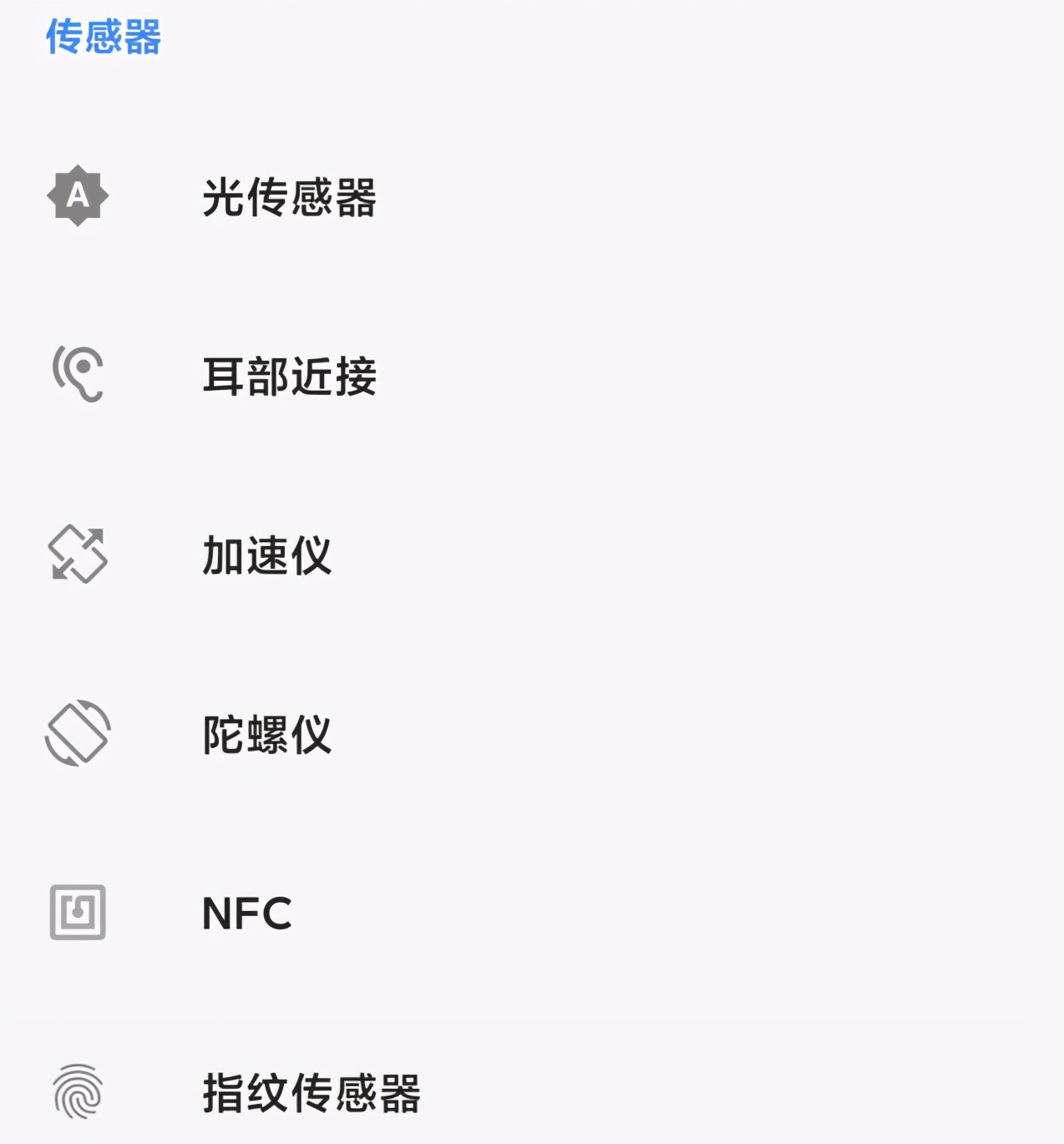The image size is (1064, 1144).
Task: Tap the ear proximity sensor icon
Action: pyautogui.click(x=79, y=374)
